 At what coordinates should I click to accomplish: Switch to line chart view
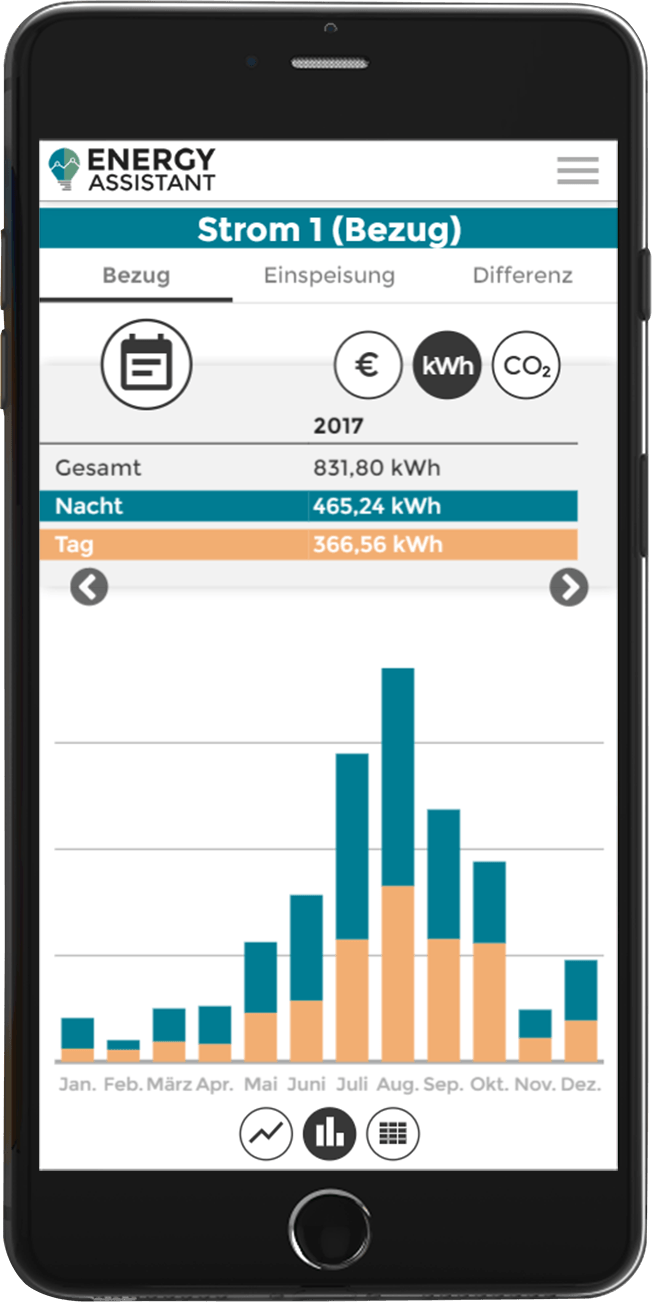pos(265,1133)
